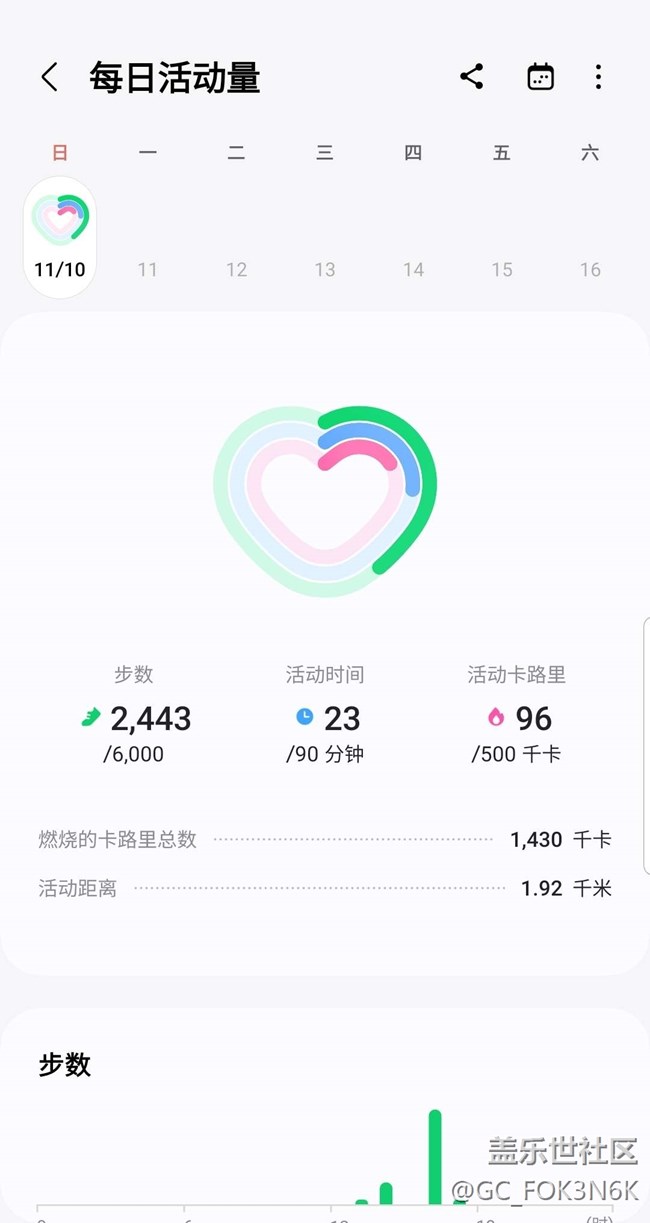Select day 12 in the week strip
Image resolution: width=650 pixels, height=1223 pixels.
[x=236, y=269]
